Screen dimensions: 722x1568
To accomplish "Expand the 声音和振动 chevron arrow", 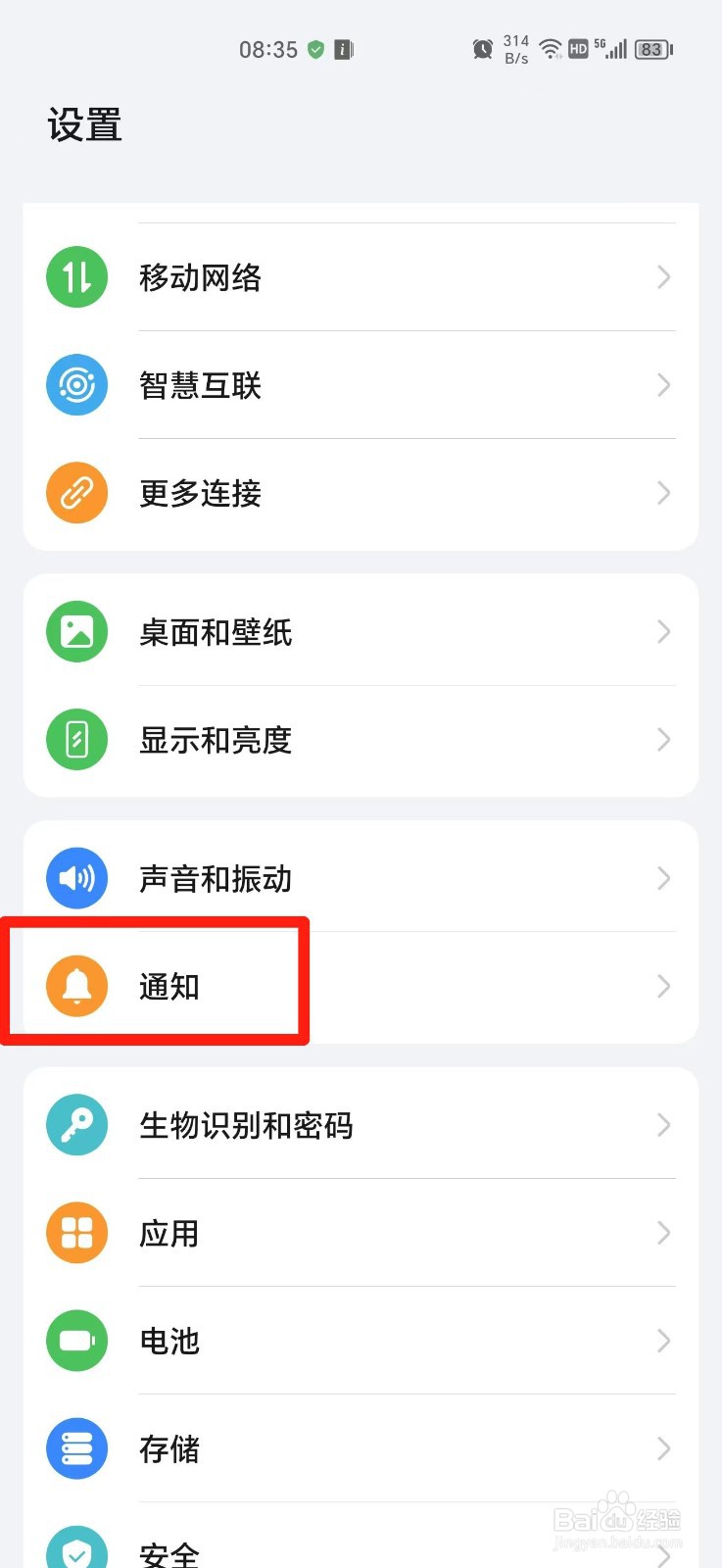I will point(662,878).
